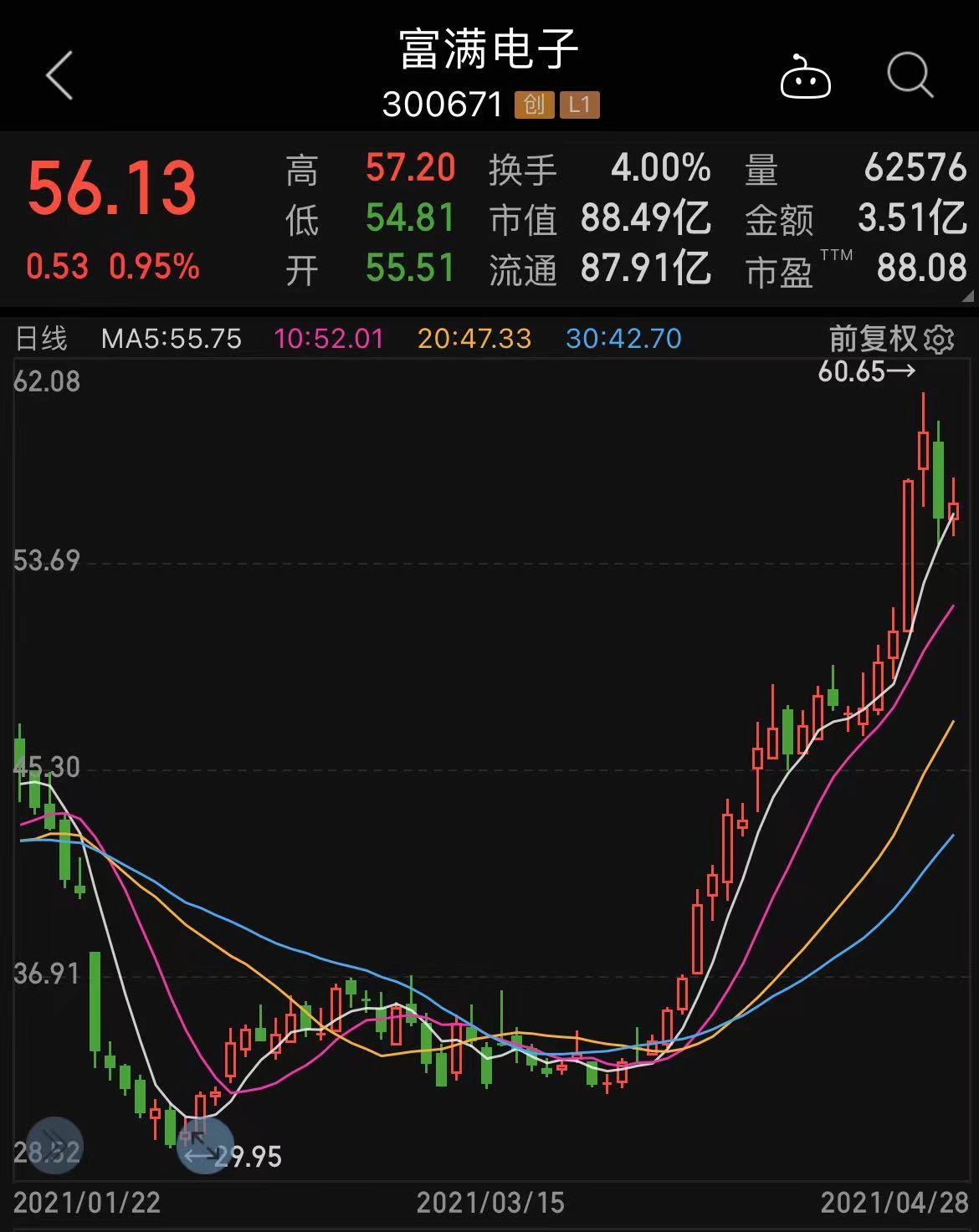Screen dimensions: 979x1232
Task: Go back using the top-left arrow
Action: [59, 76]
